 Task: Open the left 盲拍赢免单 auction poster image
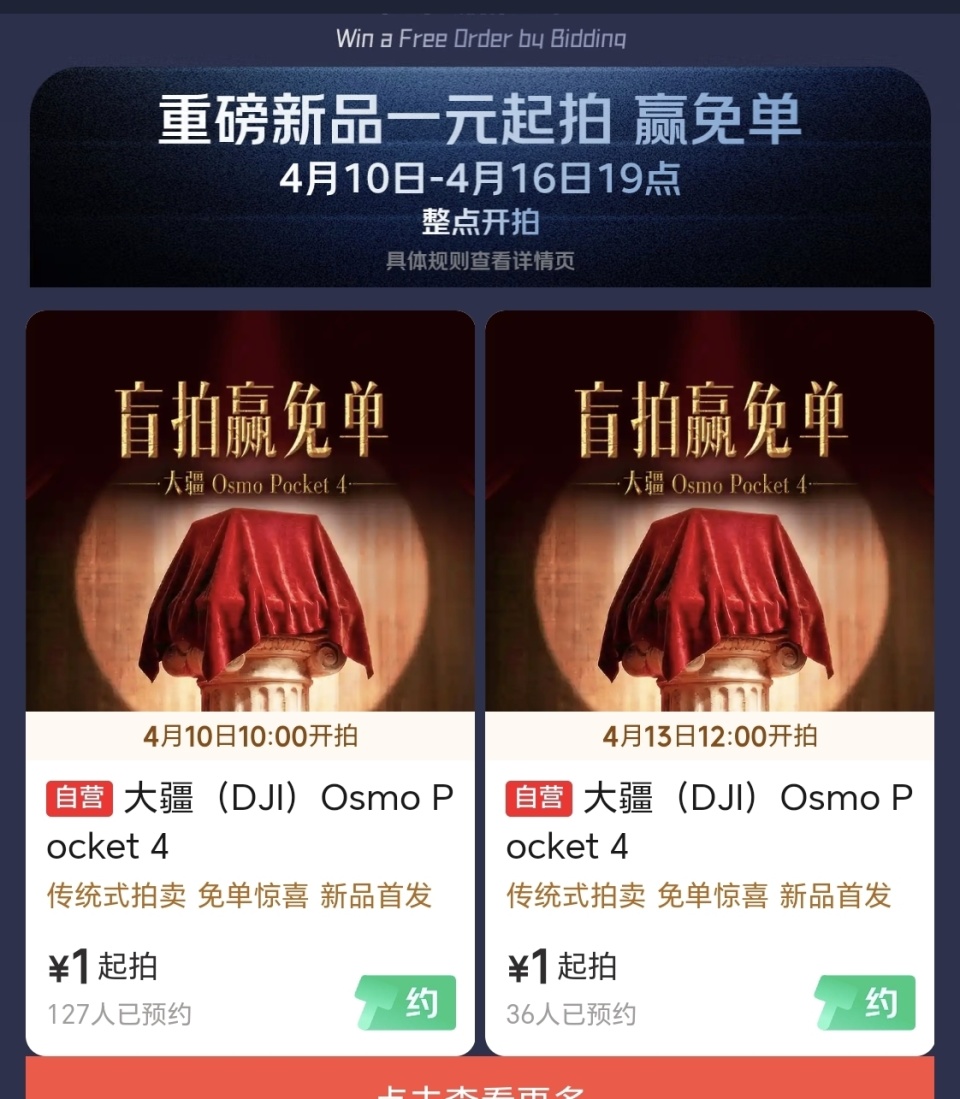tap(250, 510)
